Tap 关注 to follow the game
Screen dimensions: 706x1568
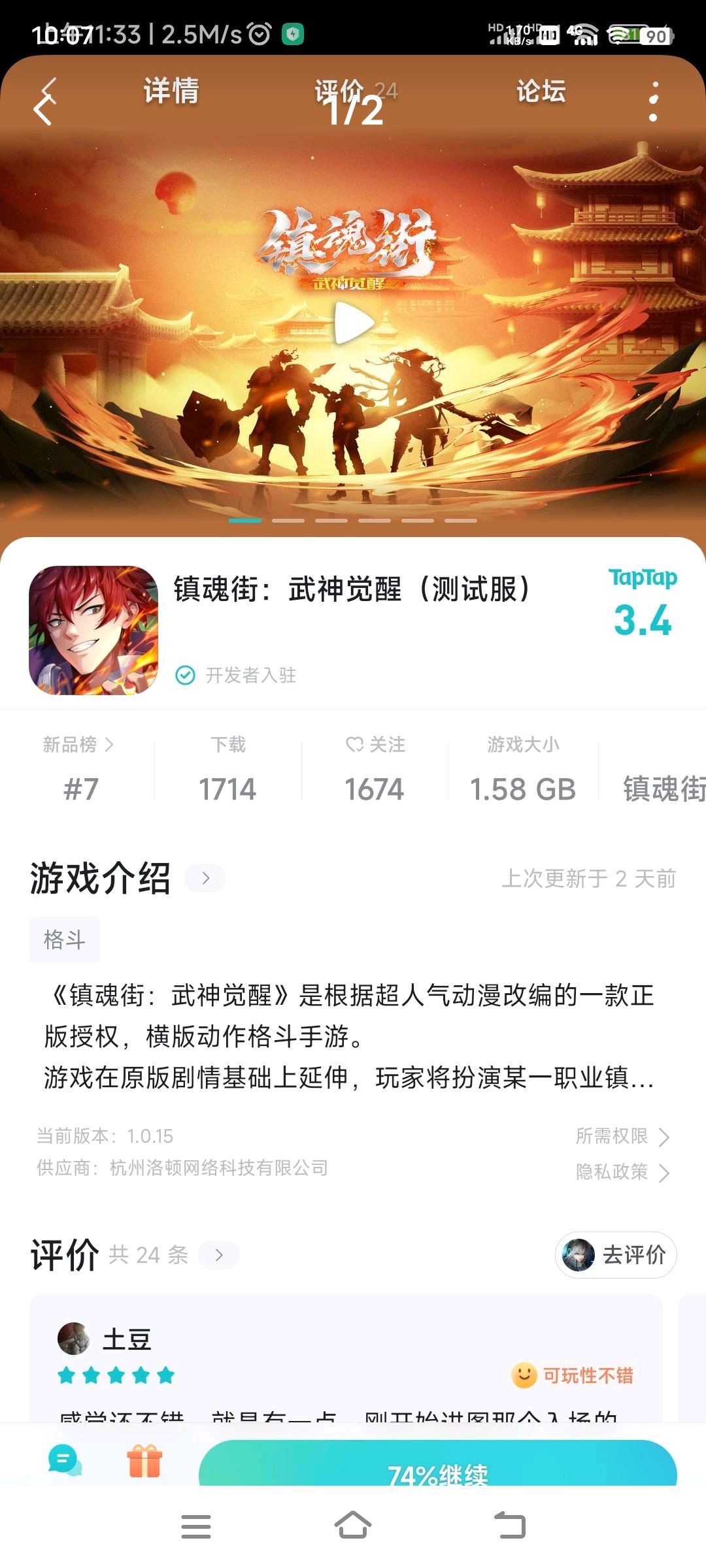pos(375,744)
